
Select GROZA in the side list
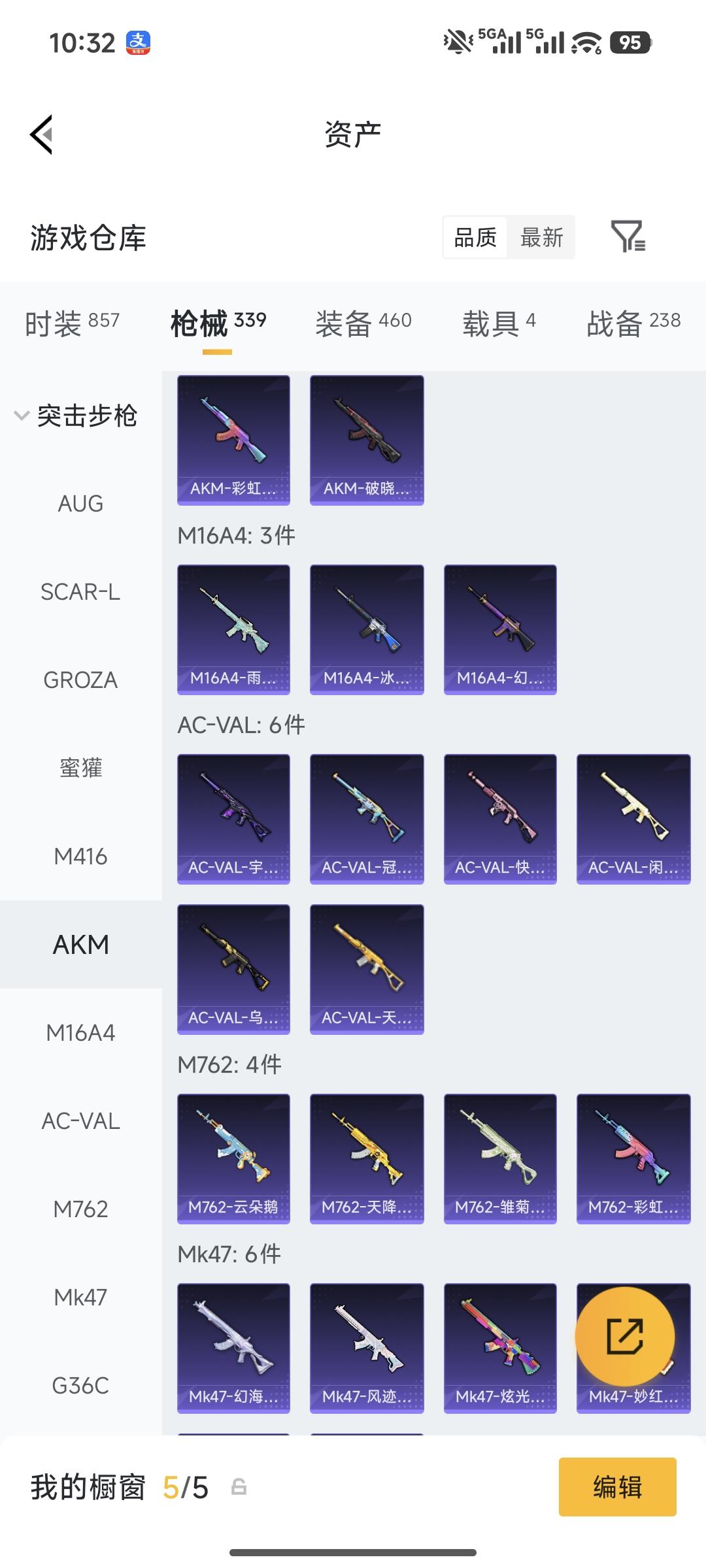tap(80, 680)
